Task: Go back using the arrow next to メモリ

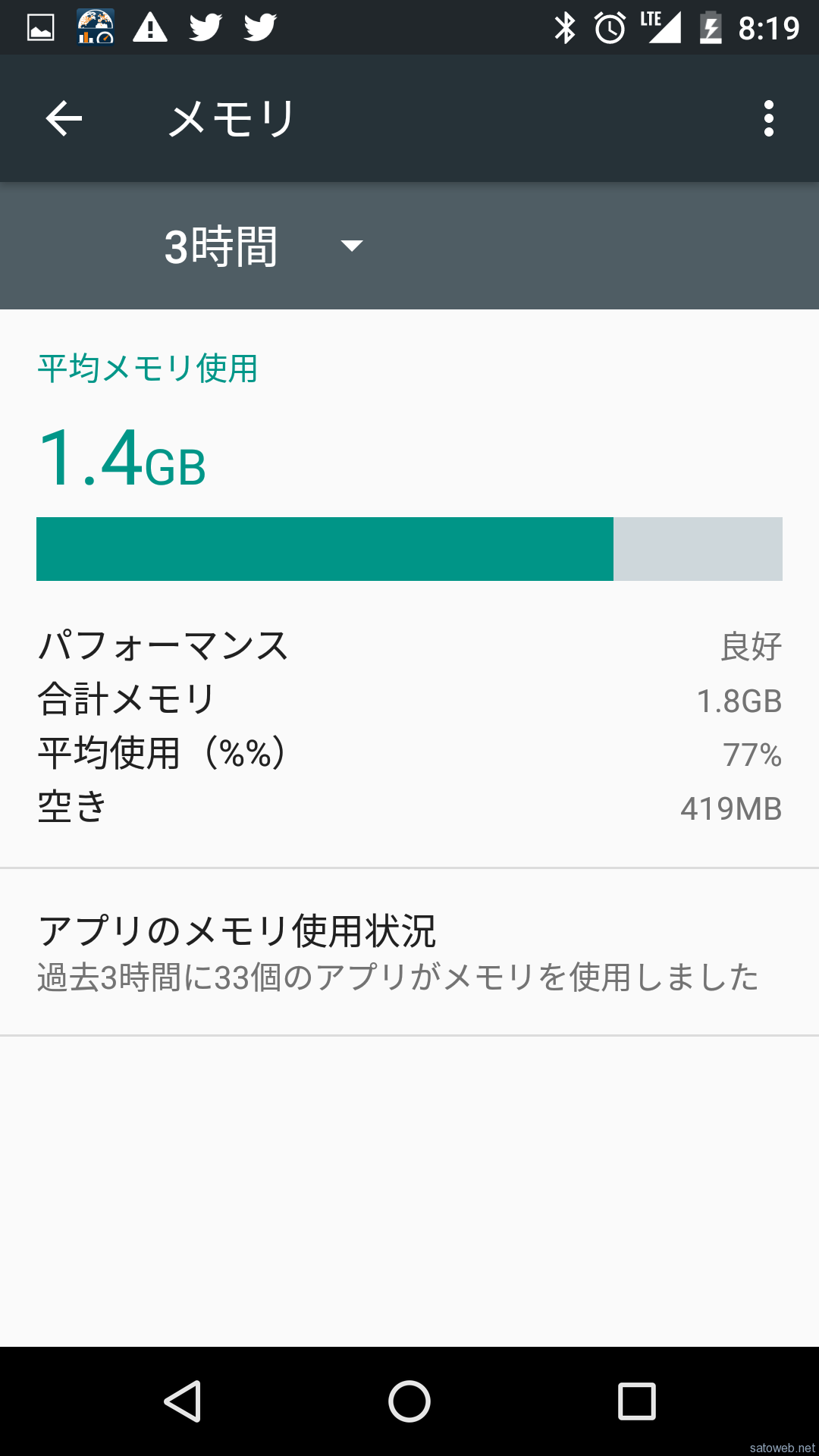Action: coord(64,118)
